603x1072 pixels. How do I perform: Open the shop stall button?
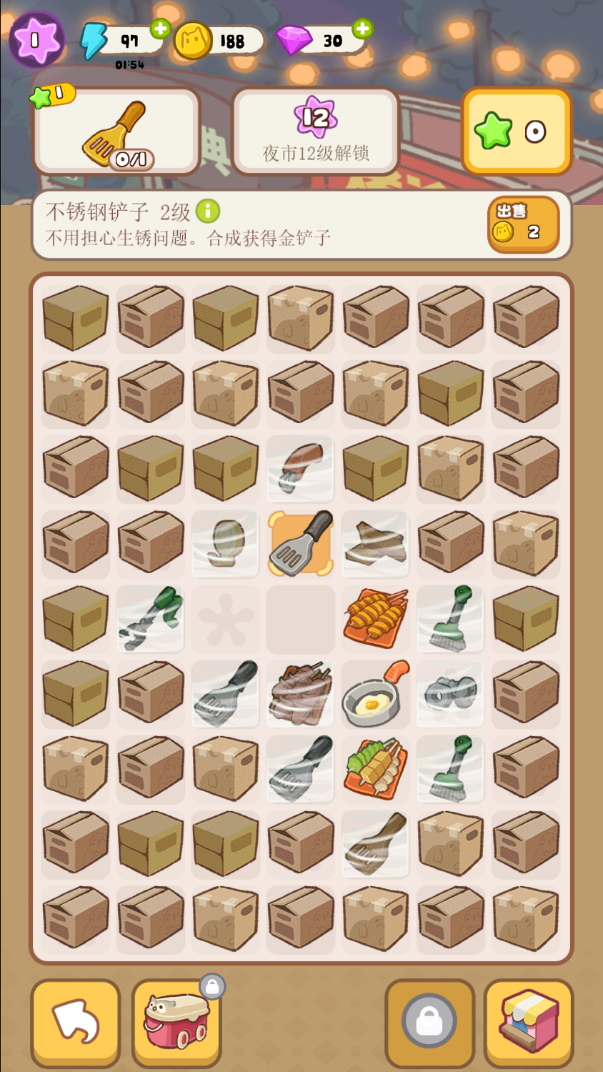(528, 1022)
